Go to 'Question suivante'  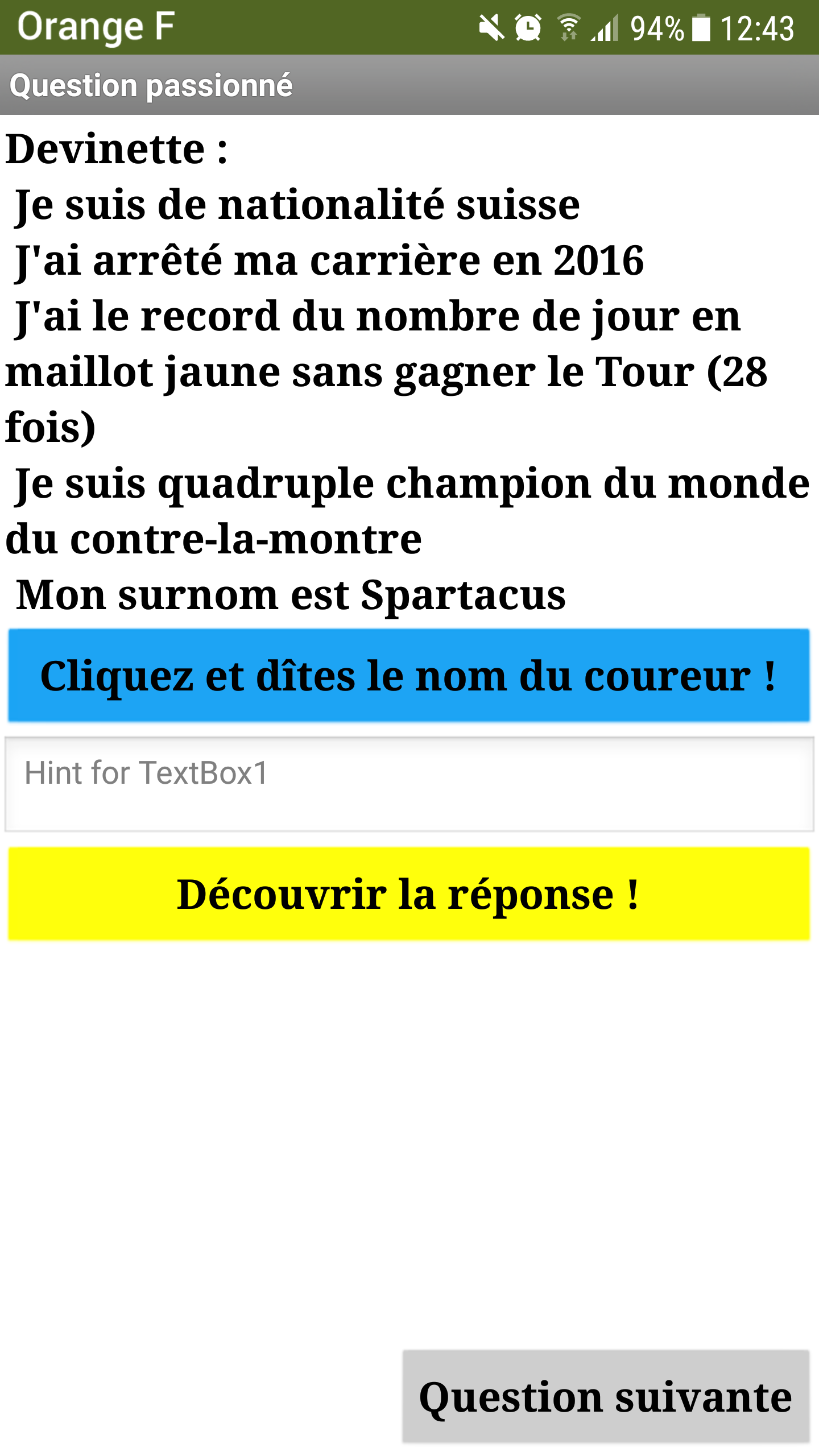(x=606, y=1396)
